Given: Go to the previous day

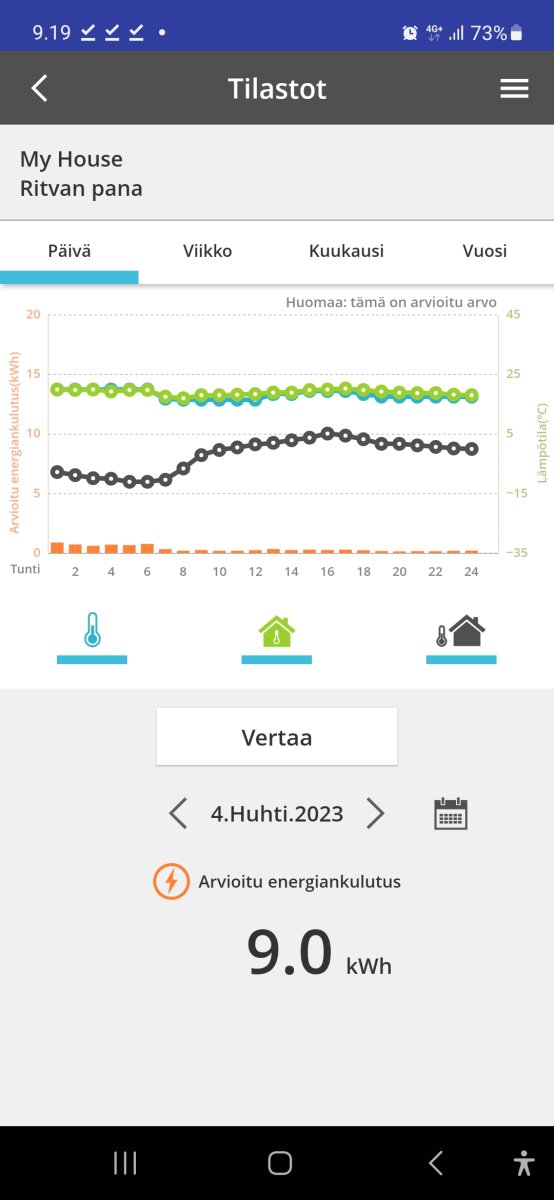Looking at the screenshot, I should pos(178,814).
